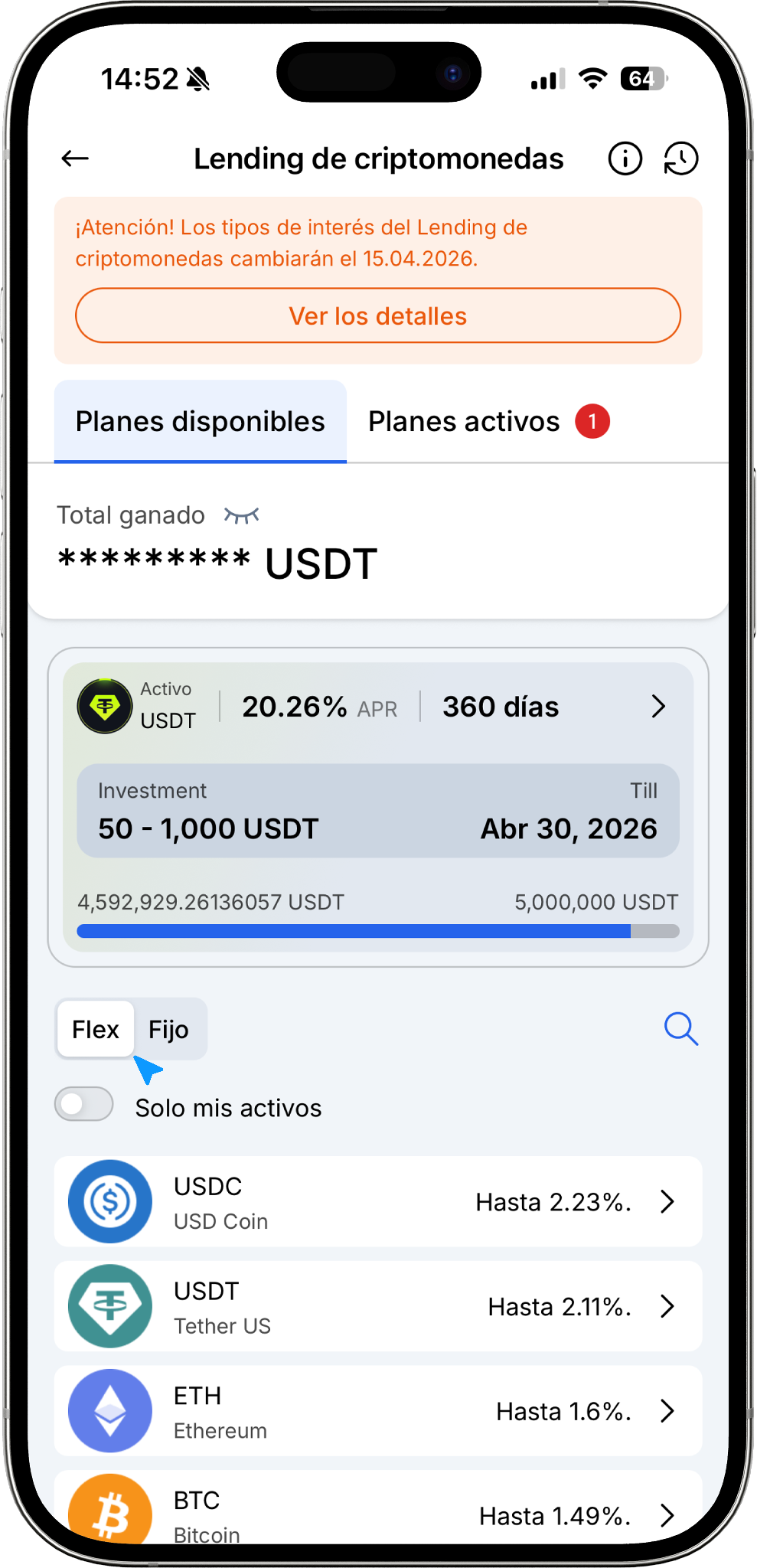Enable Solo mis activos switch

pos(84,1104)
